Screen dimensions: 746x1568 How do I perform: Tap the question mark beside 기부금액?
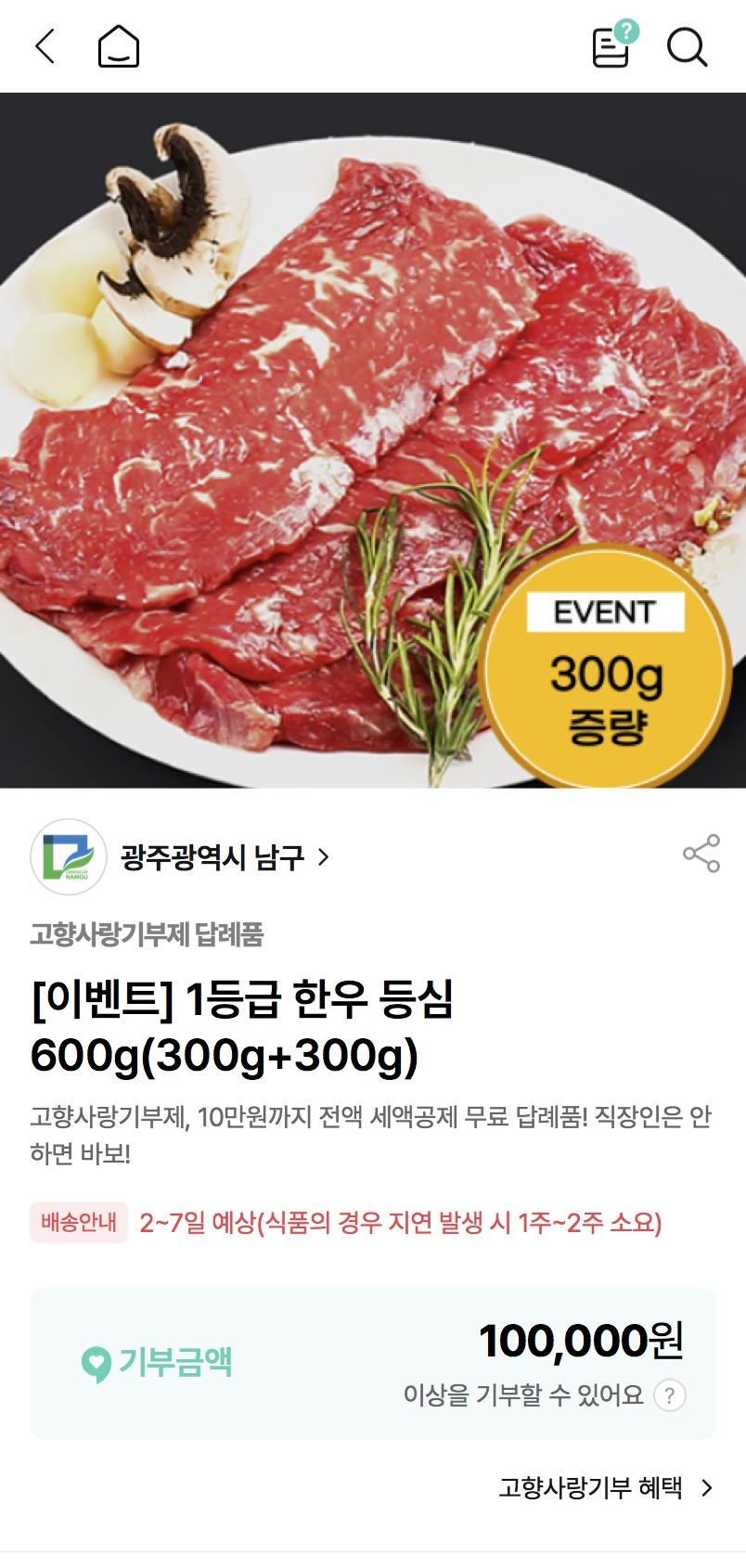(670, 1394)
